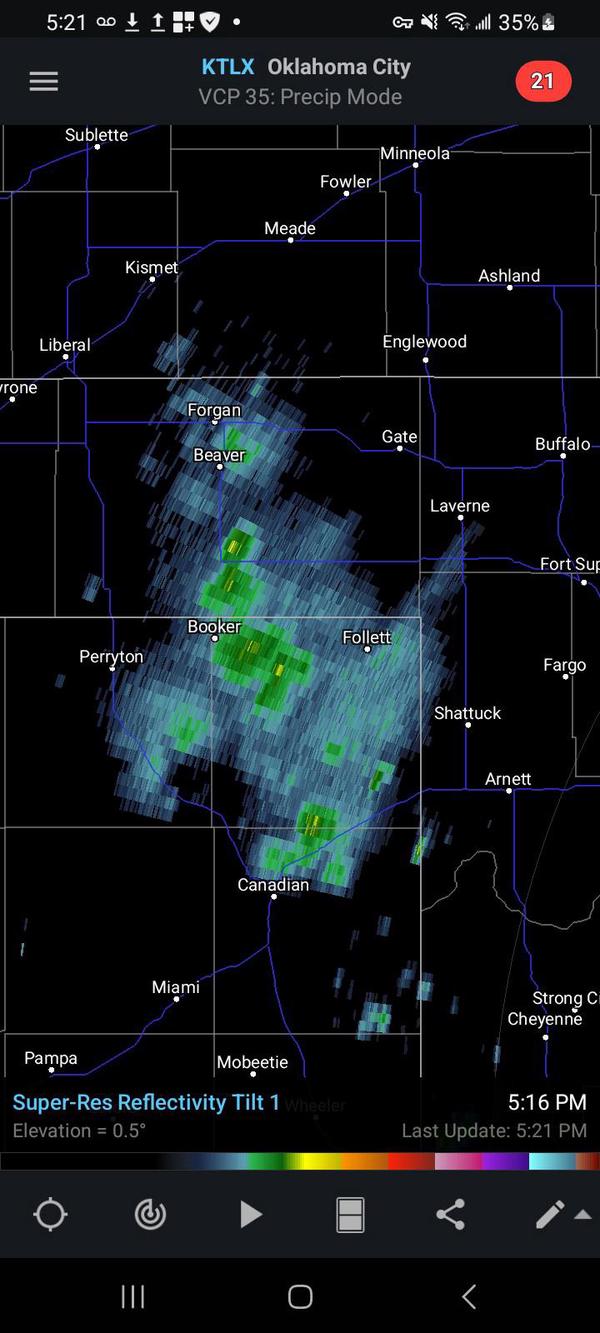Open the radar site selector icon
The height and width of the screenshot is (1333, 600).
coord(150,1215)
